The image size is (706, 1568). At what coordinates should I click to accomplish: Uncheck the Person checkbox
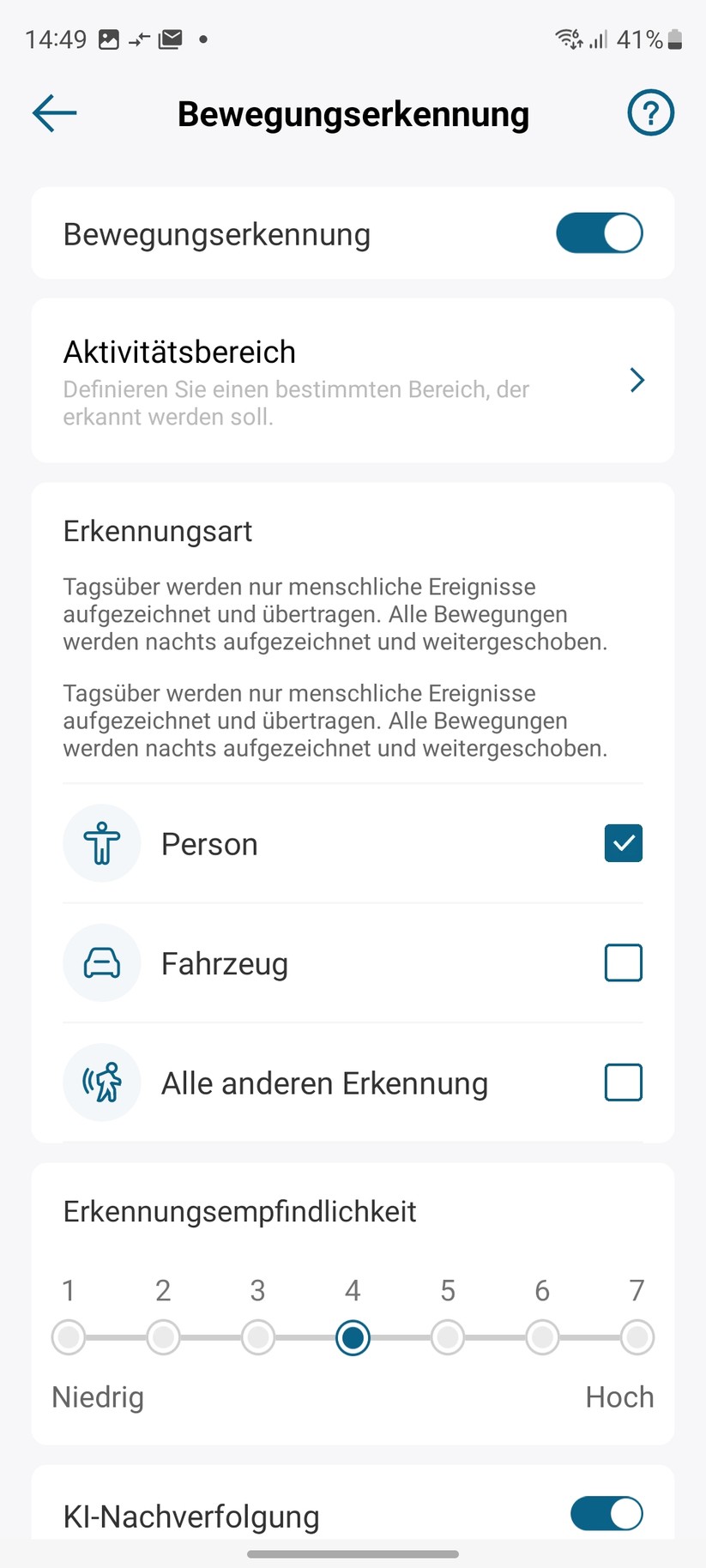pyautogui.click(x=623, y=843)
